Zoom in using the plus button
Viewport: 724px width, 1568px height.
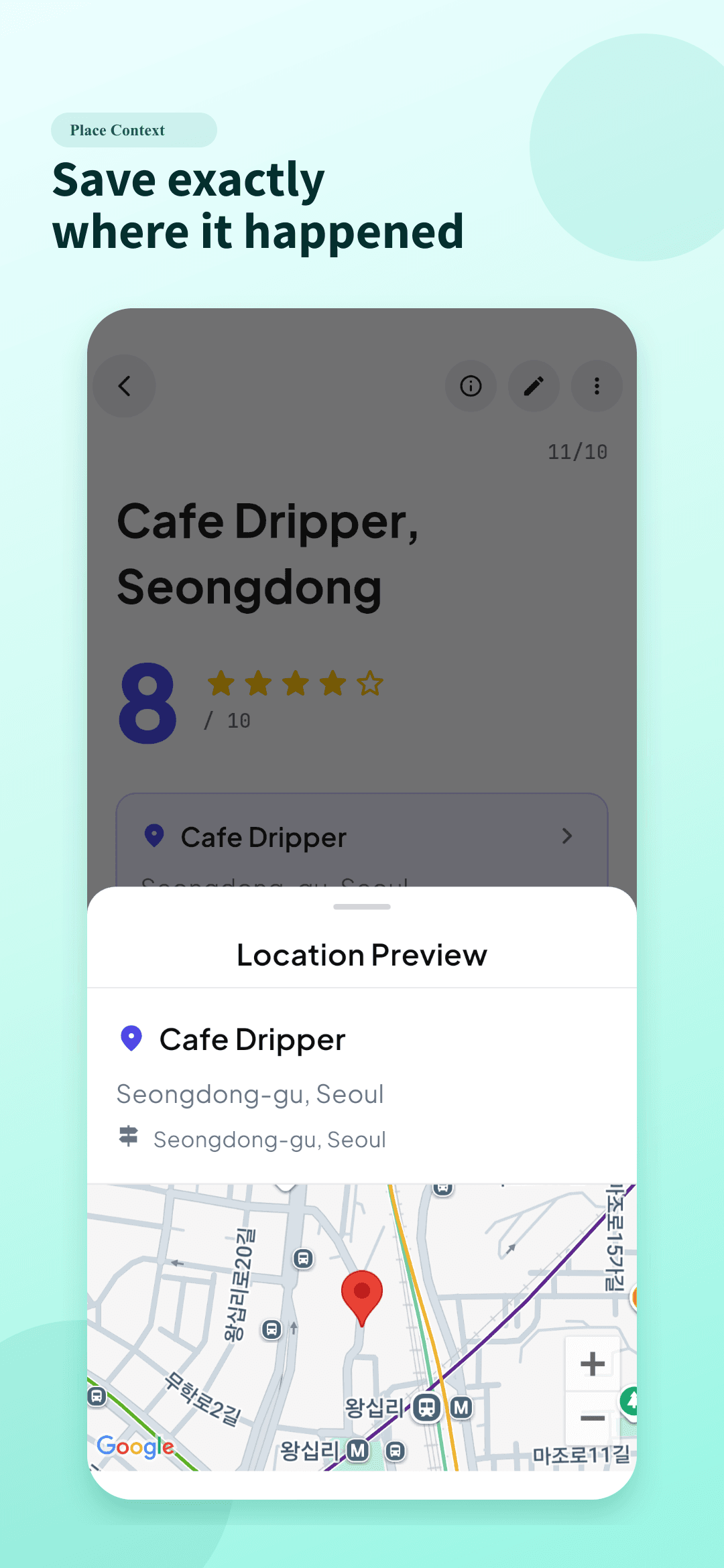click(593, 1362)
